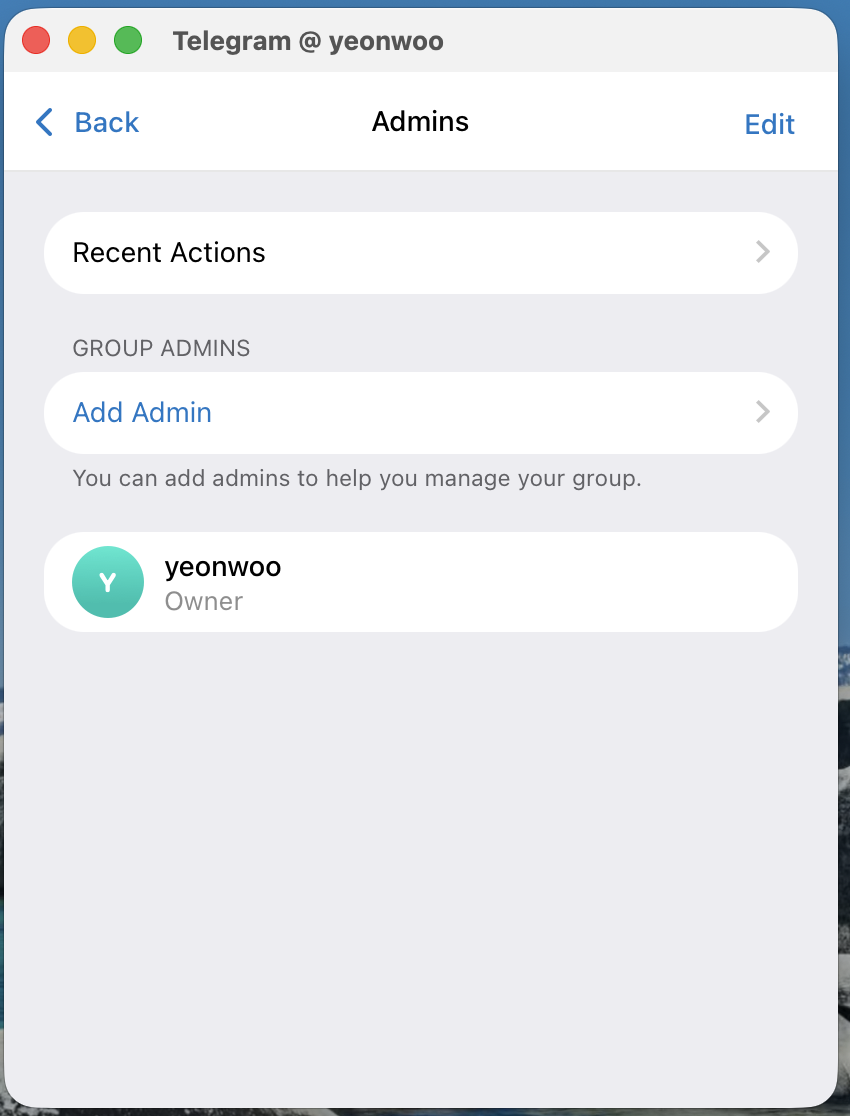Click the Recent Actions forward chevron icon

coord(763,253)
